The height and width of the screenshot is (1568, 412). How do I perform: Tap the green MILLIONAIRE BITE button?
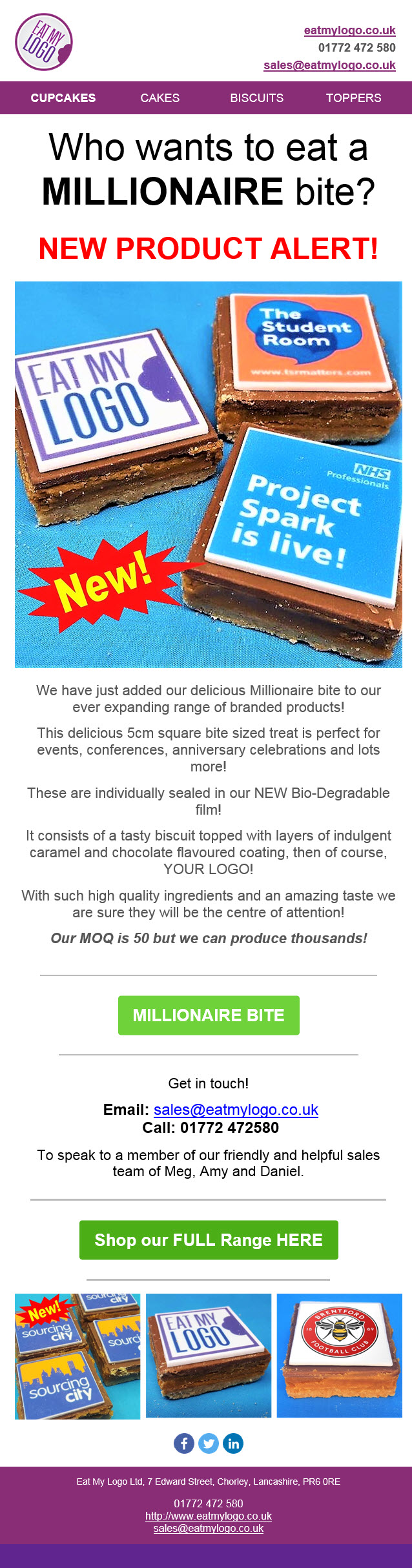(x=209, y=1015)
